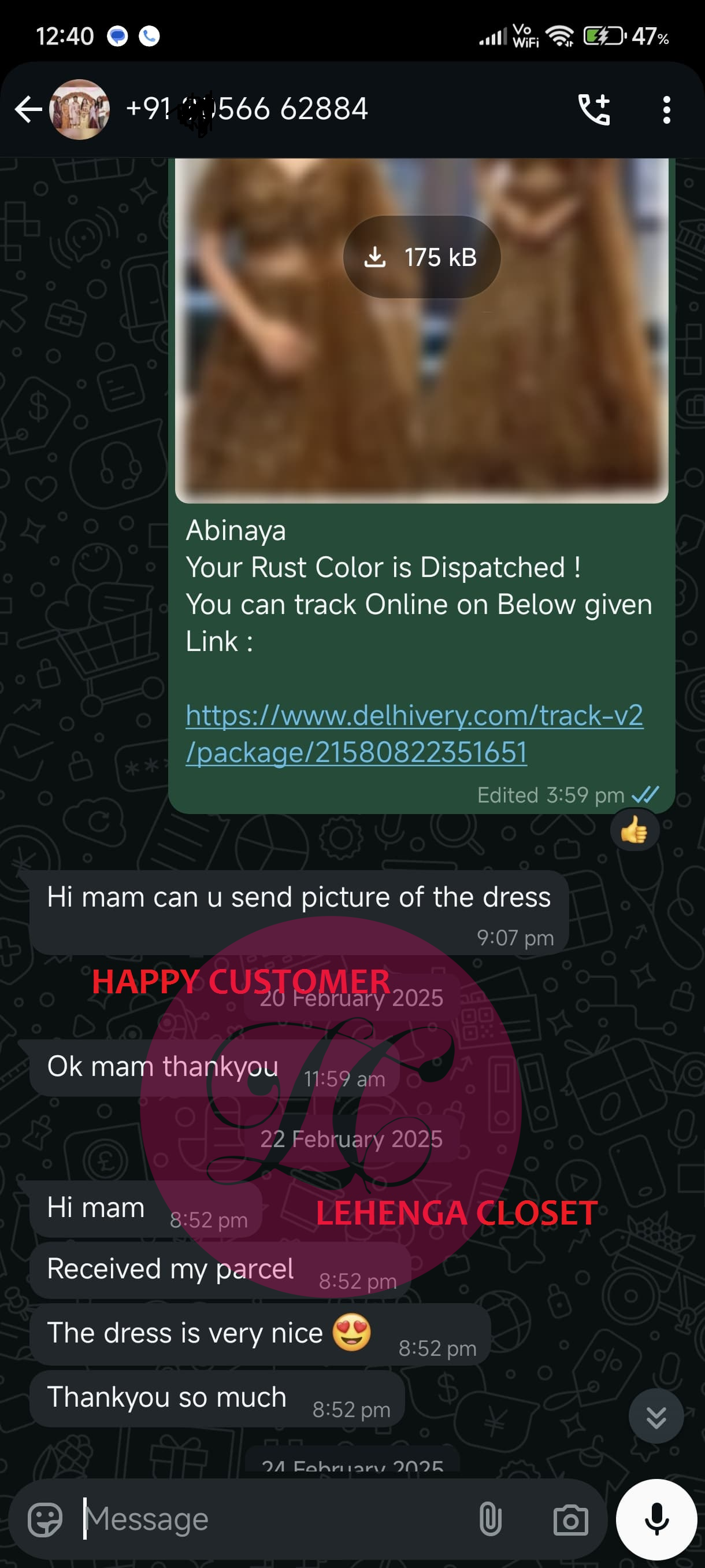Start a call with this contact

(593, 110)
